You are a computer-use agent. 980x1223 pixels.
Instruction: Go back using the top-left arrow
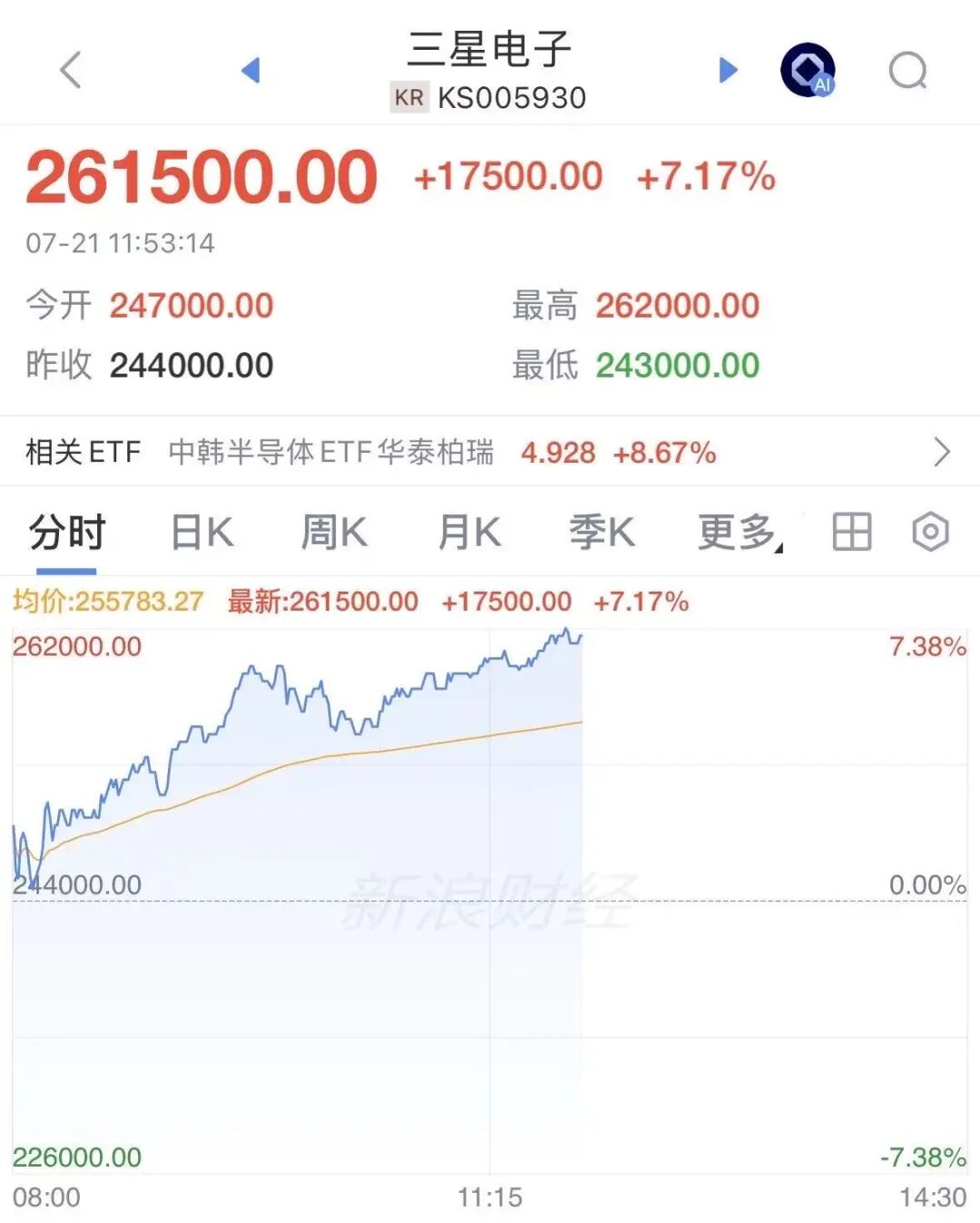click(71, 70)
